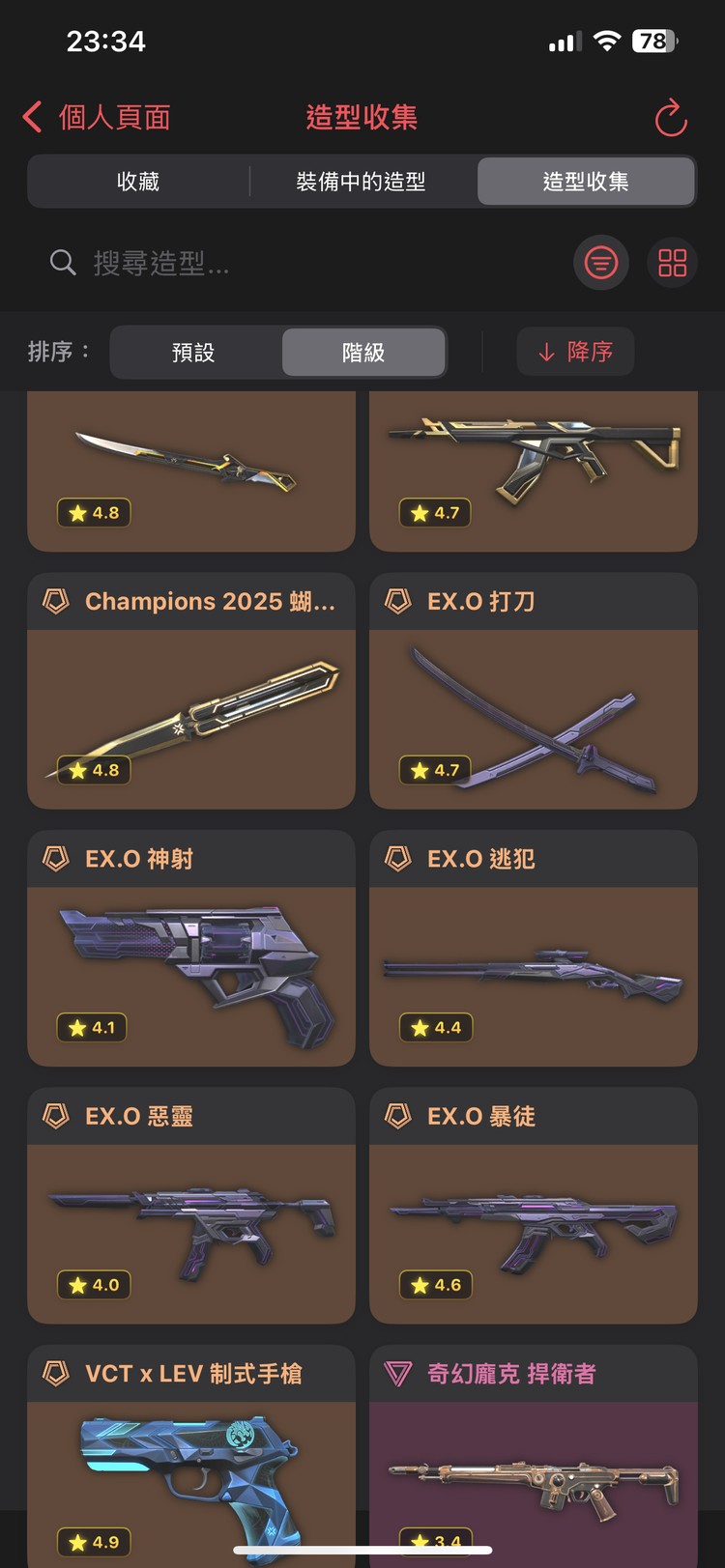Open the search filter icon

coord(600,262)
